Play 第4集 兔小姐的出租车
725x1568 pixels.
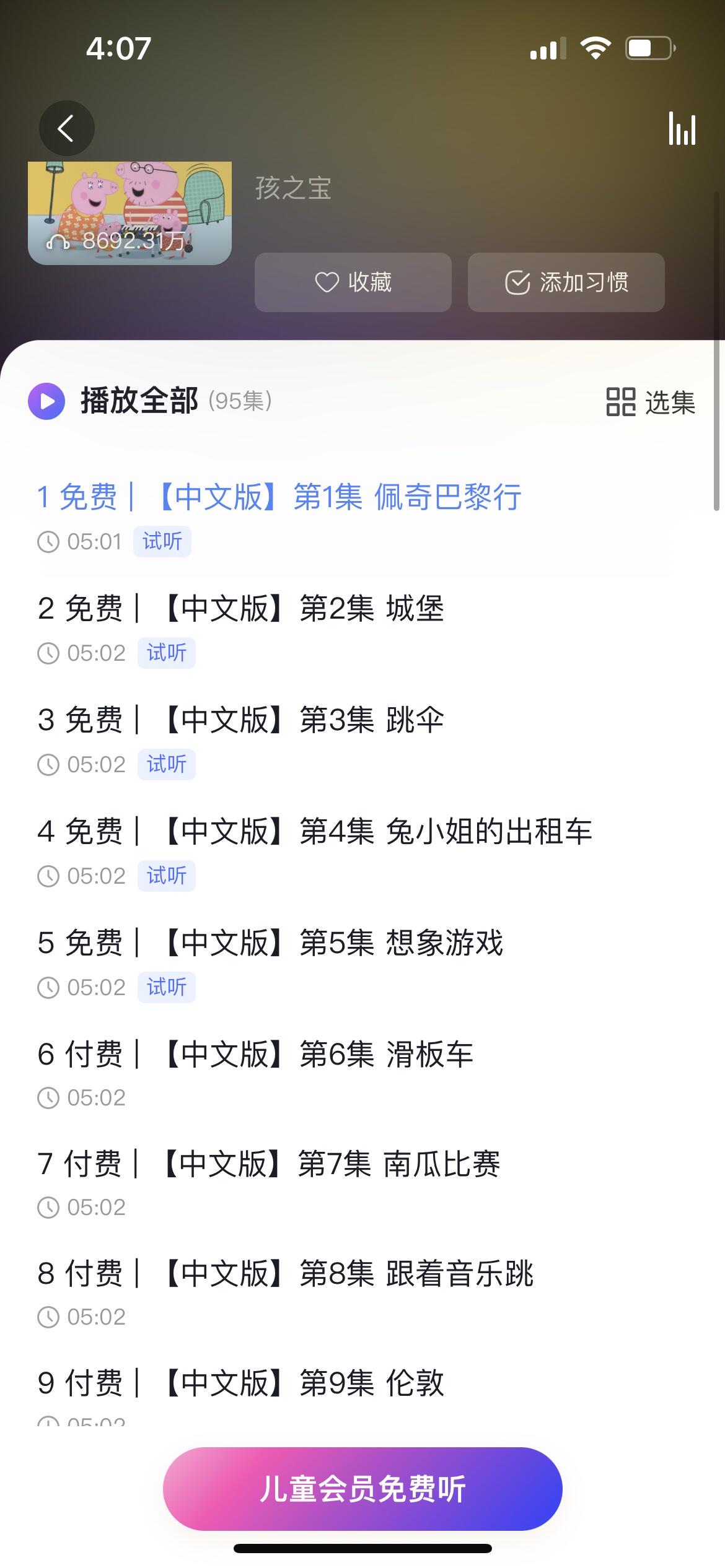tap(315, 832)
